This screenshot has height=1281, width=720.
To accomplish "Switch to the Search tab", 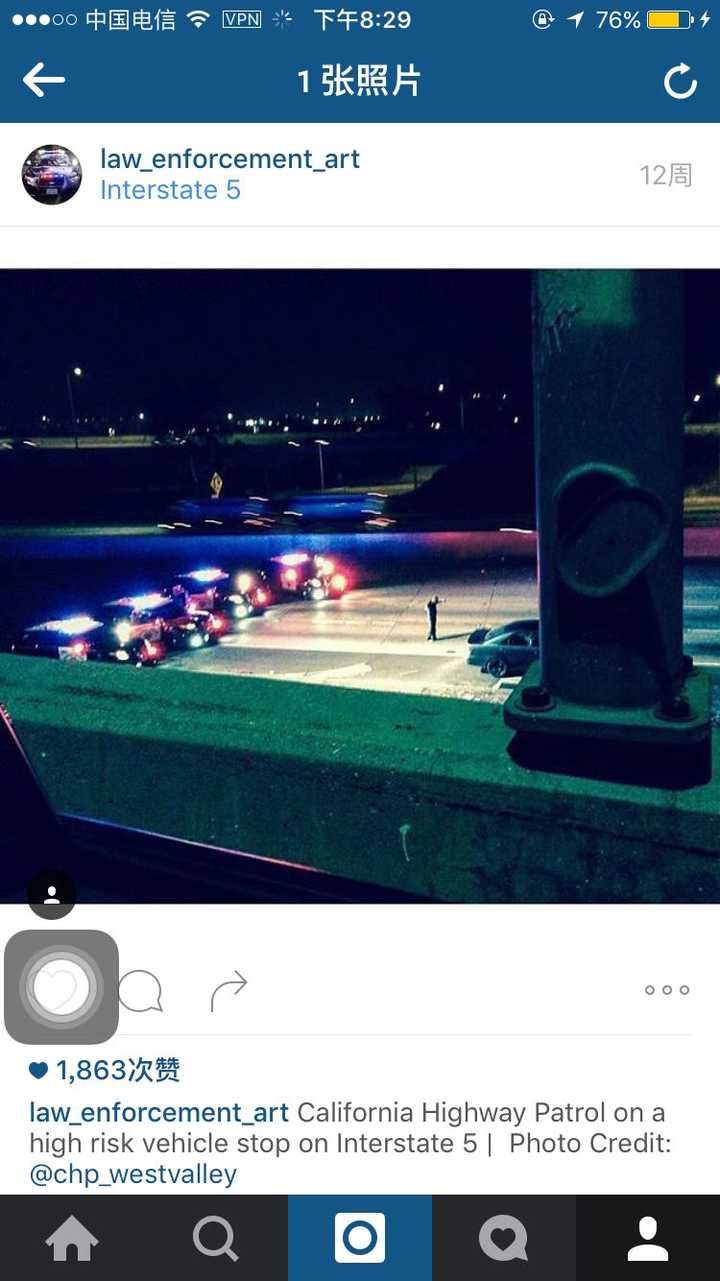I will coord(216,1239).
